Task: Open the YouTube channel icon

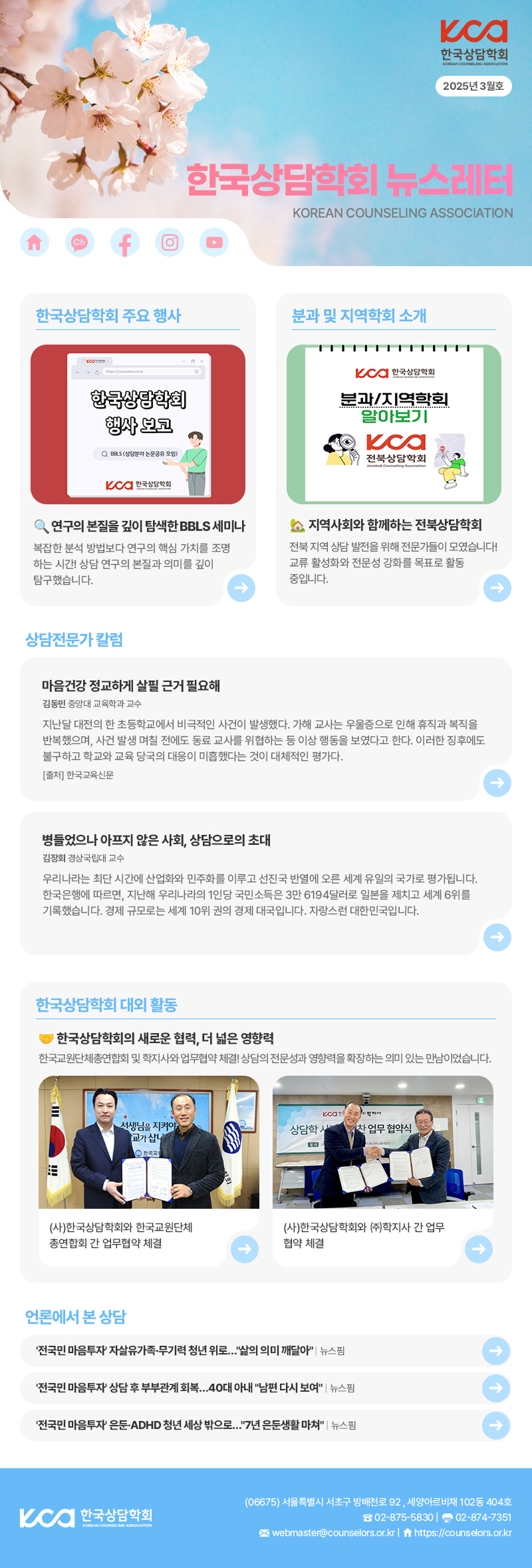Action: pos(214,242)
